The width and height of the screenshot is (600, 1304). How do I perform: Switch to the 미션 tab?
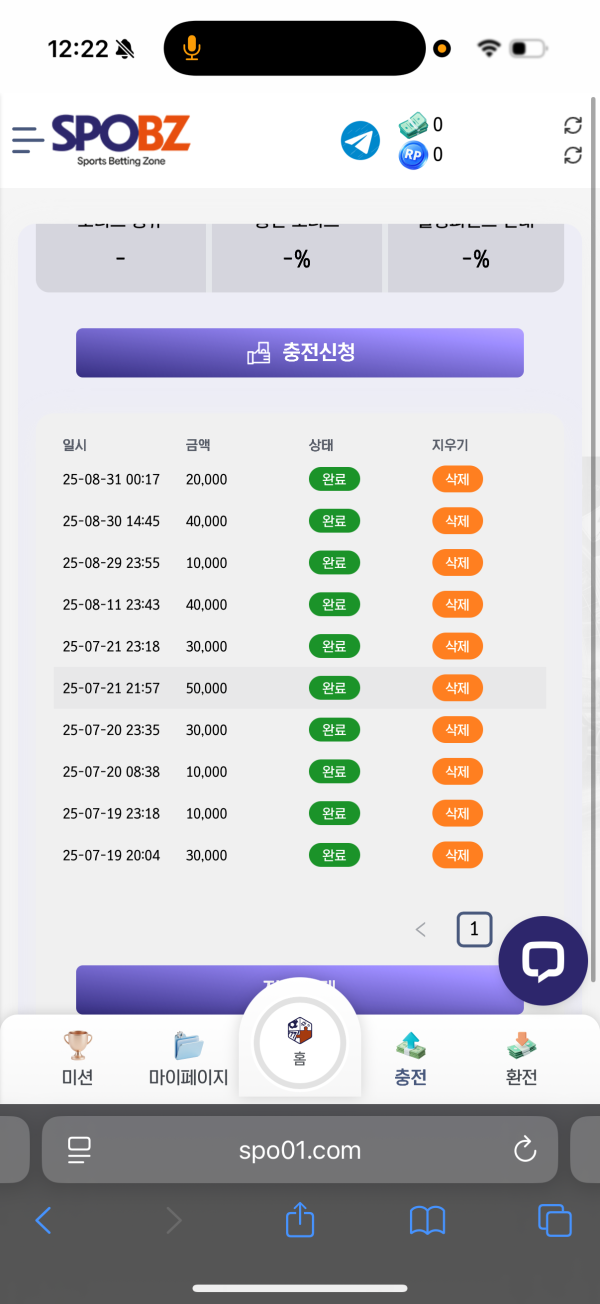pos(77,1060)
